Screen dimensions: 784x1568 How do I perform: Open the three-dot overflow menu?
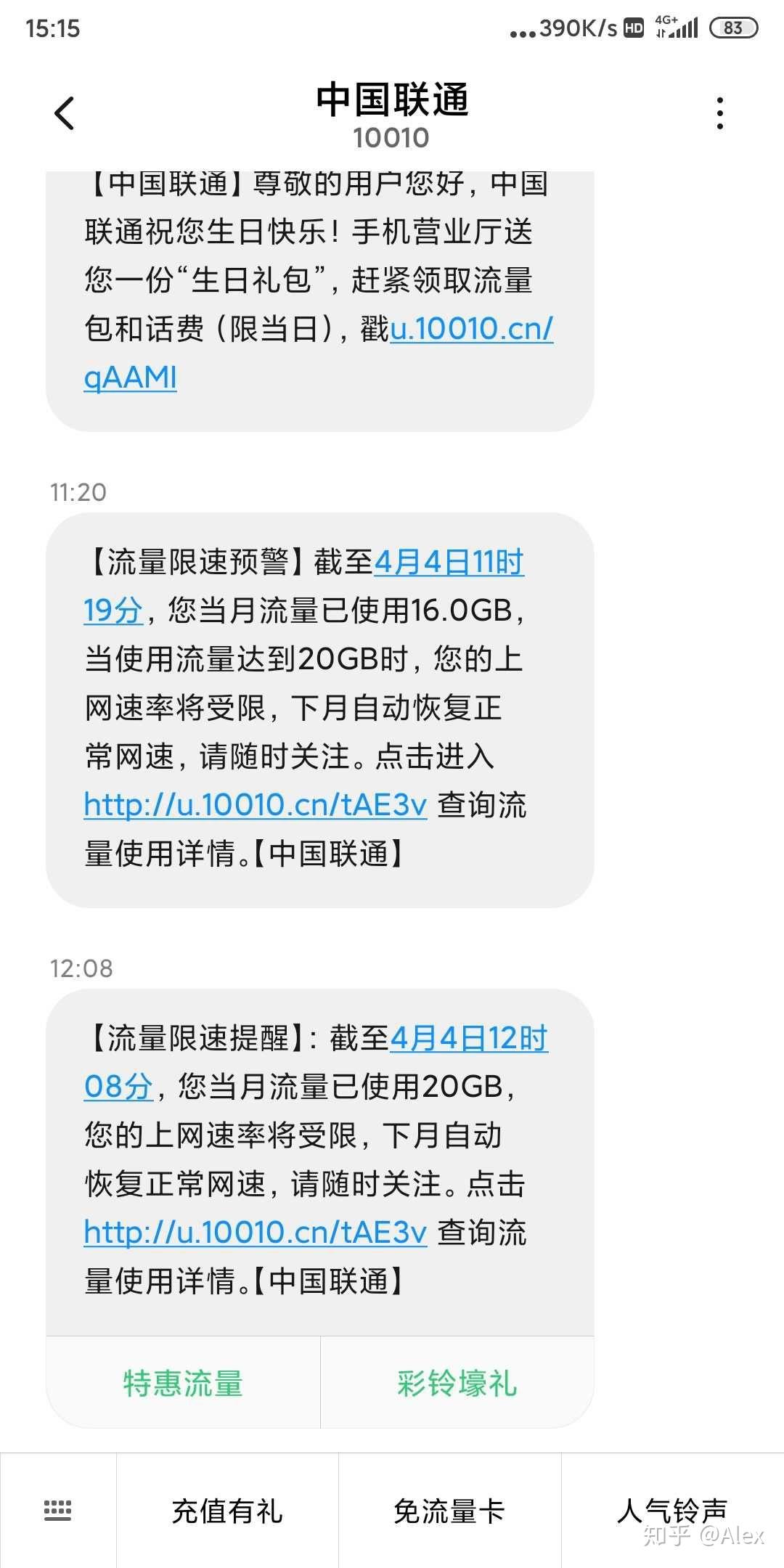tap(719, 113)
